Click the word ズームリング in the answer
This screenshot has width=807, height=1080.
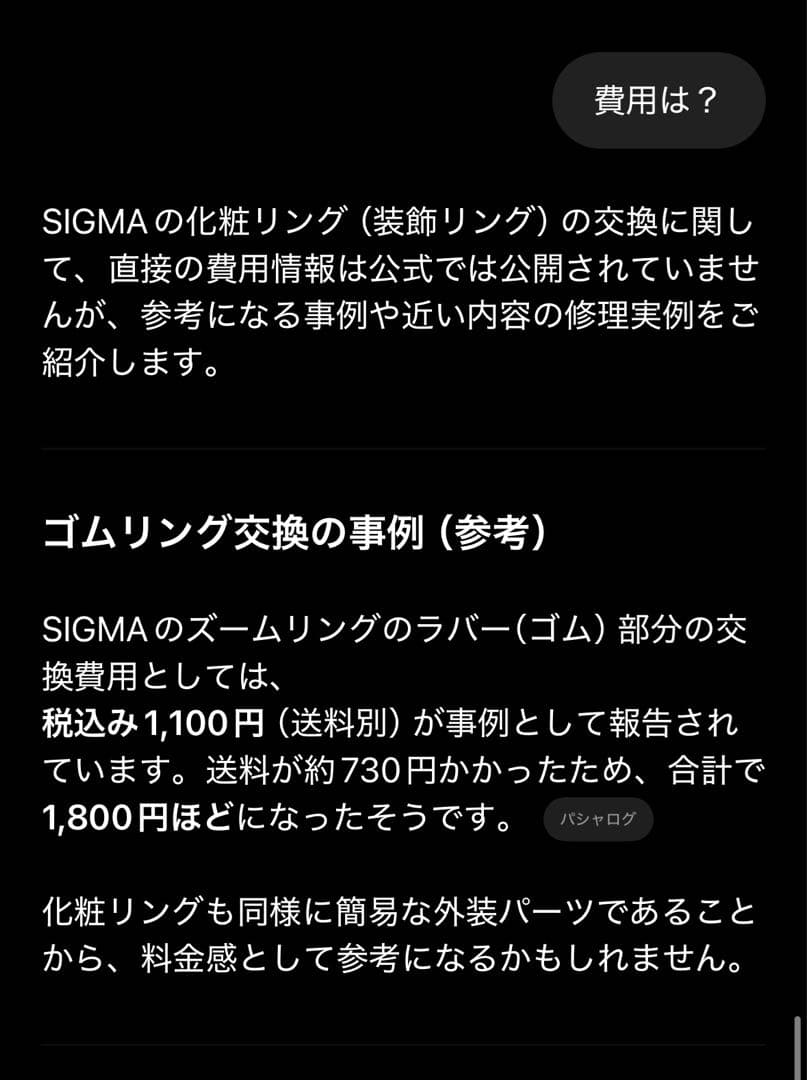click(x=255, y=632)
